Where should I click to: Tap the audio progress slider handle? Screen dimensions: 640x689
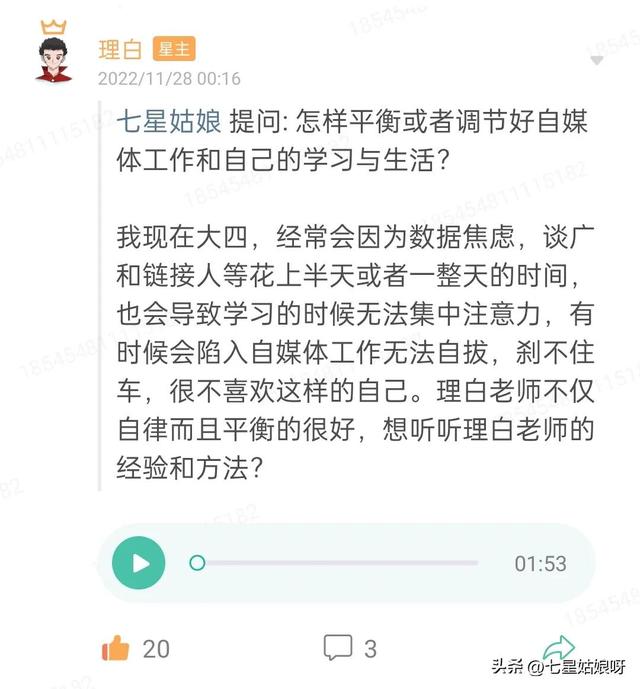tap(197, 563)
